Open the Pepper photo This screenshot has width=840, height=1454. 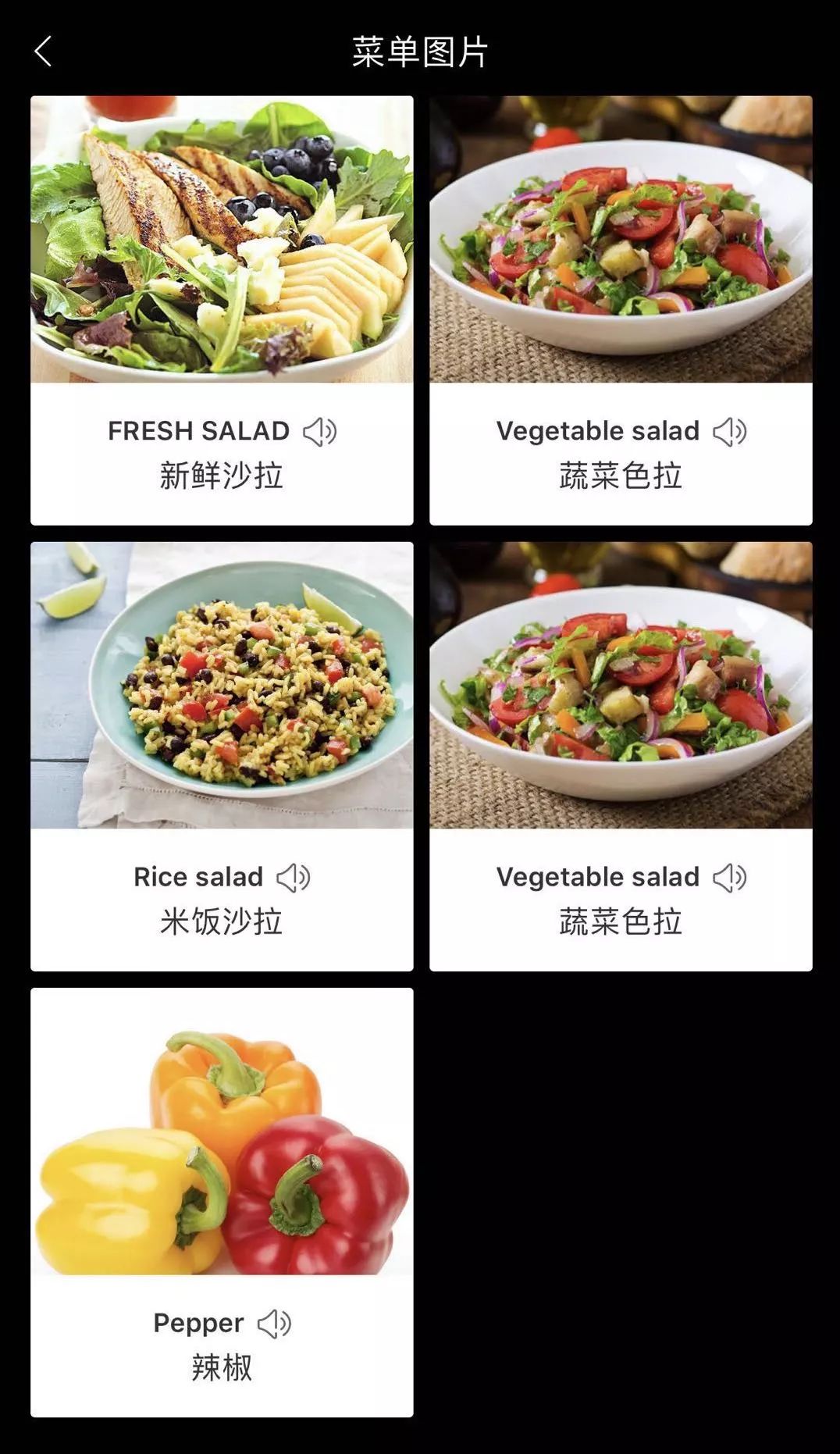tap(221, 1134)
